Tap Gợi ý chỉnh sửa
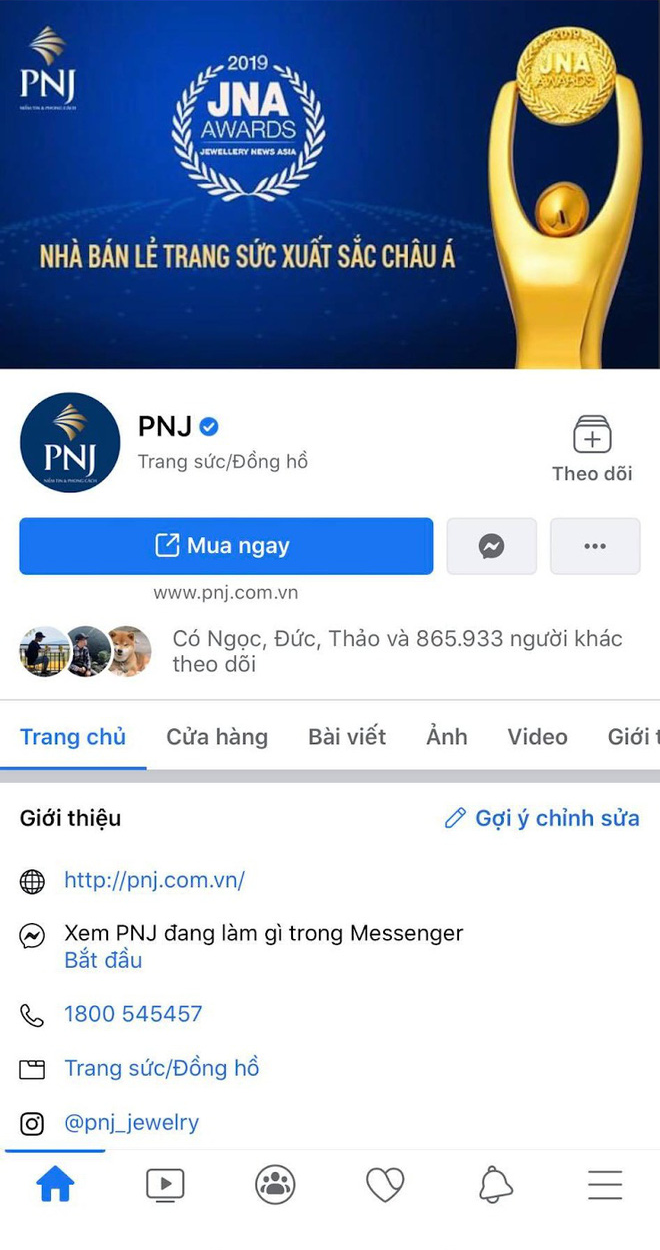 click(x=542, y=818)
